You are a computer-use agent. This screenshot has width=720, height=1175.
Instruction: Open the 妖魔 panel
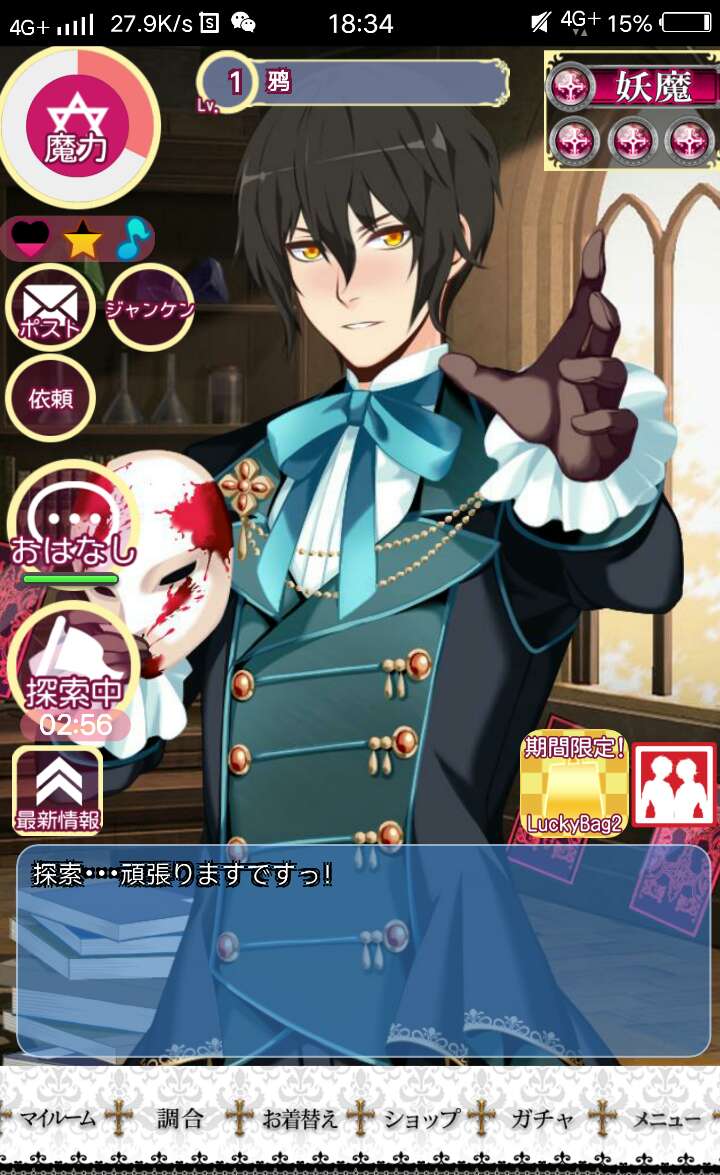(632, 110)
